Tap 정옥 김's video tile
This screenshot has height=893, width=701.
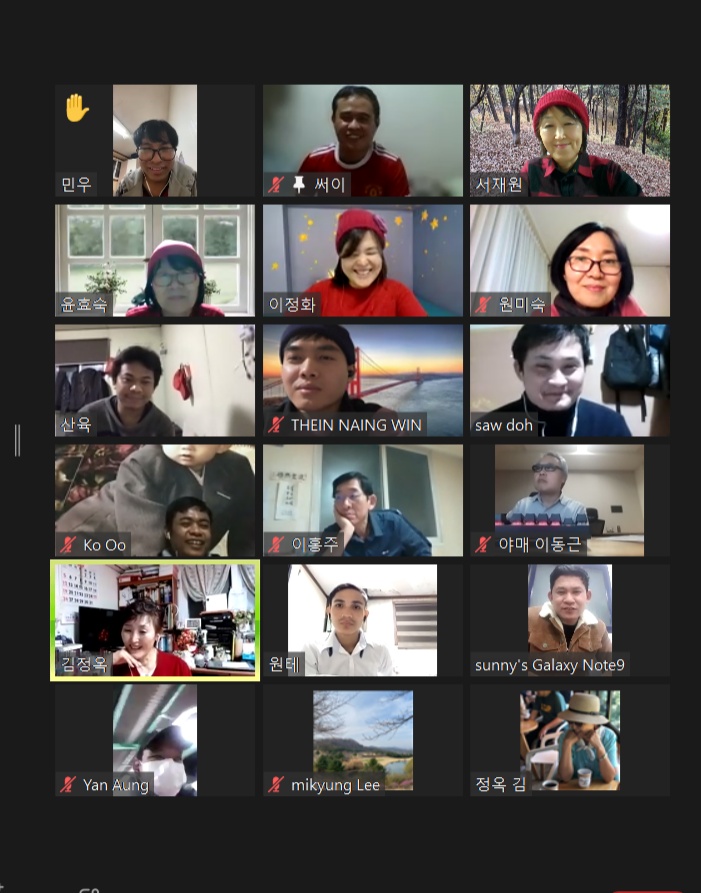point(570,740)
